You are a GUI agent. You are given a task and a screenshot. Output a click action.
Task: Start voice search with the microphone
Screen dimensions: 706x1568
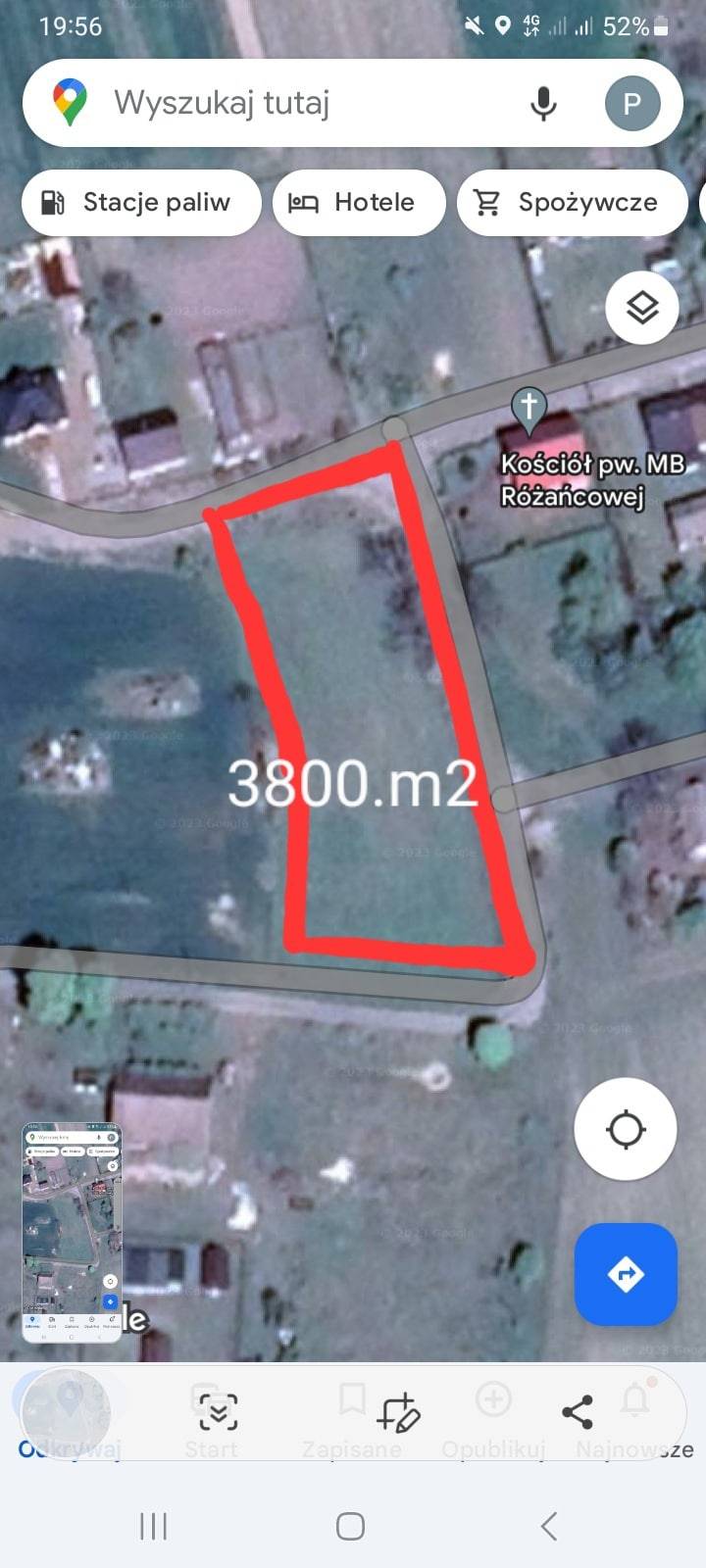point(543,103)
